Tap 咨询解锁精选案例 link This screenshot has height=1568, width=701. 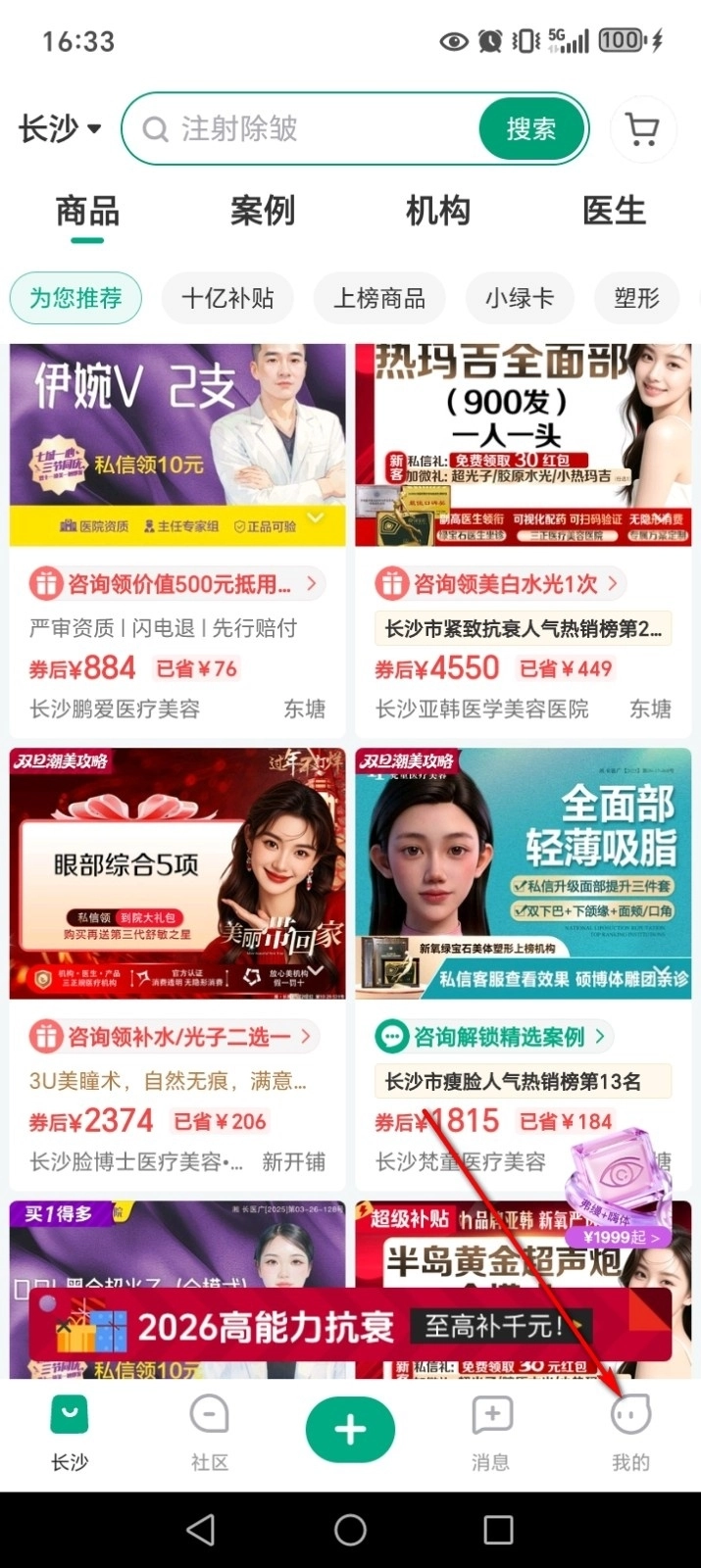[493, 1036]
